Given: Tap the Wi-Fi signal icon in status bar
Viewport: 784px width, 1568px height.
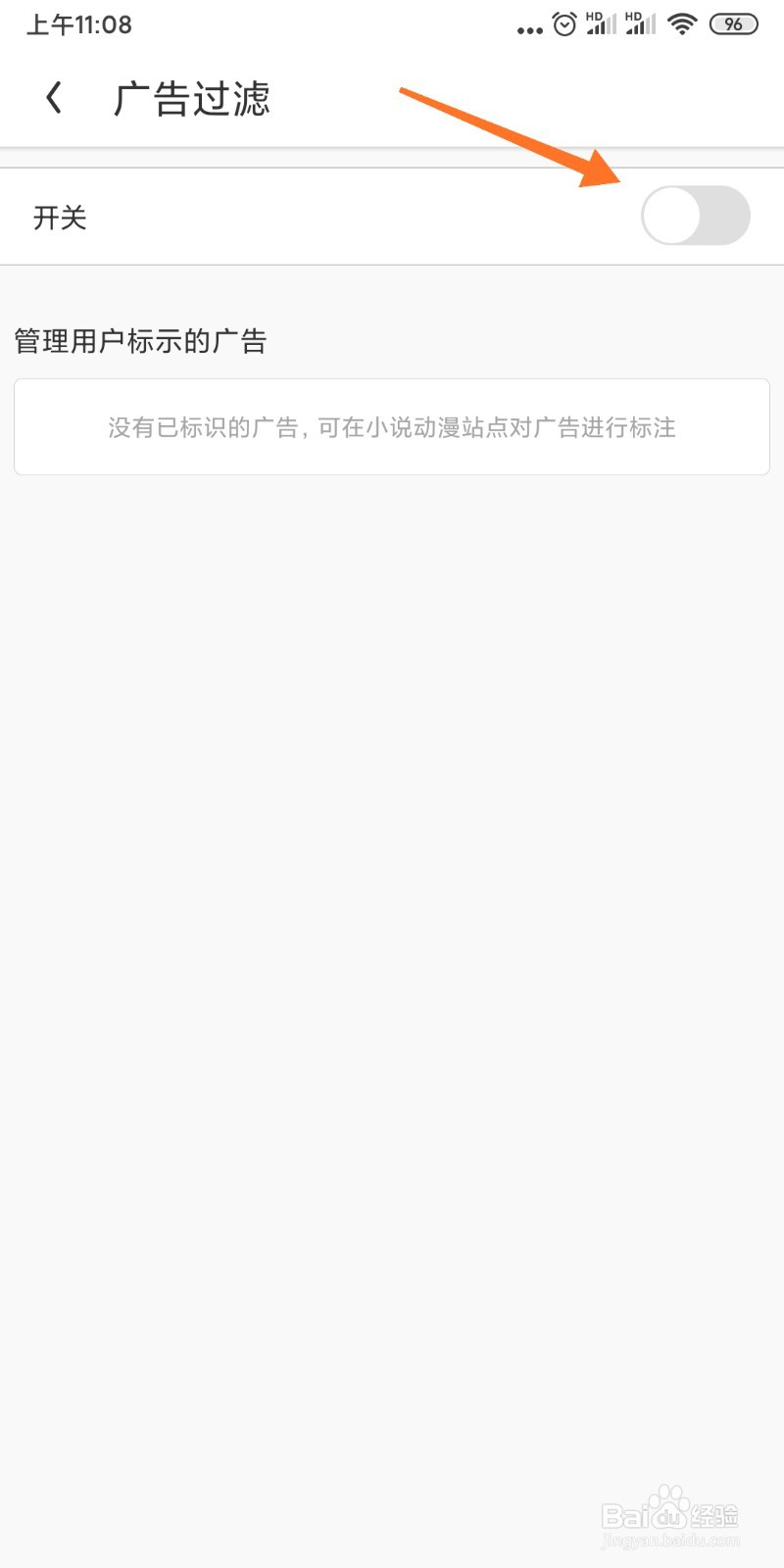Looking at the screenshot, I should pos(683,24).
